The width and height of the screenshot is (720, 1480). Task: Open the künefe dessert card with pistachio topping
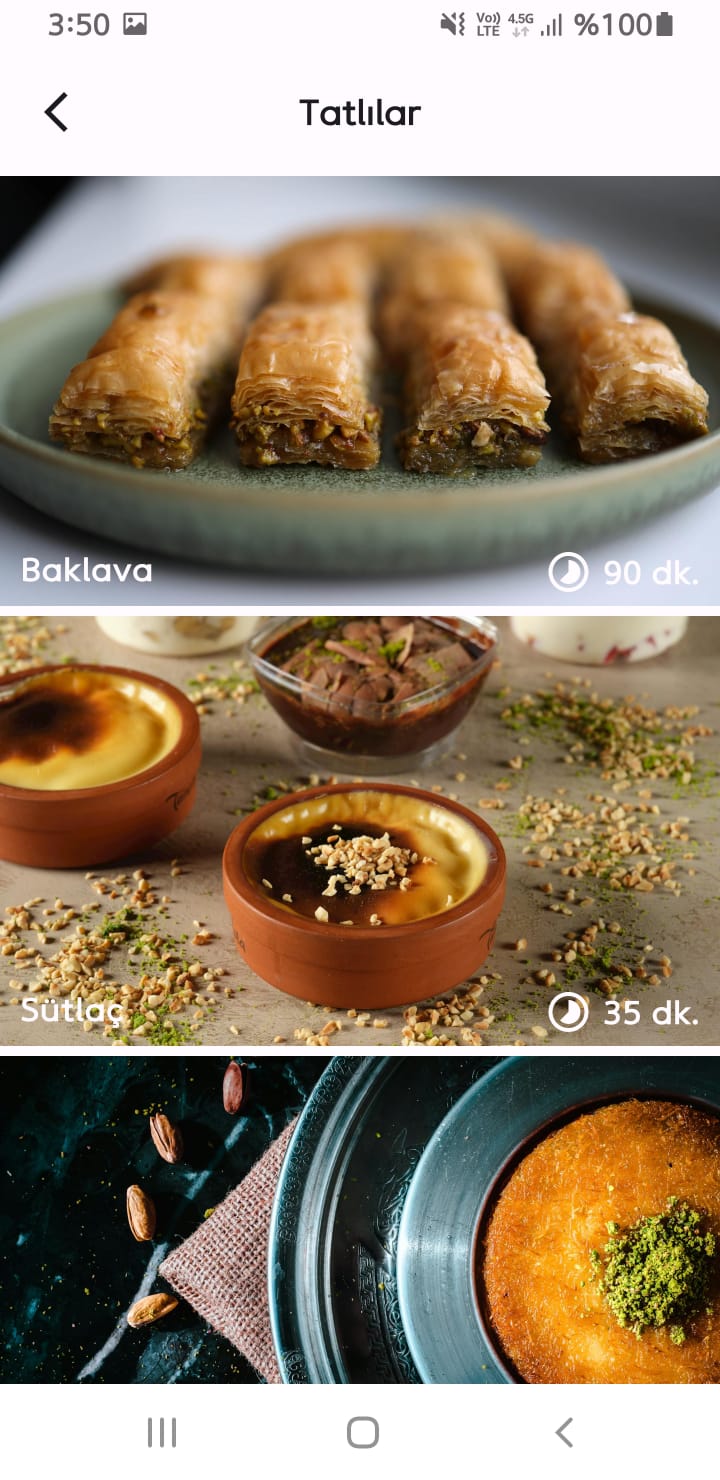coord(360,1220)
